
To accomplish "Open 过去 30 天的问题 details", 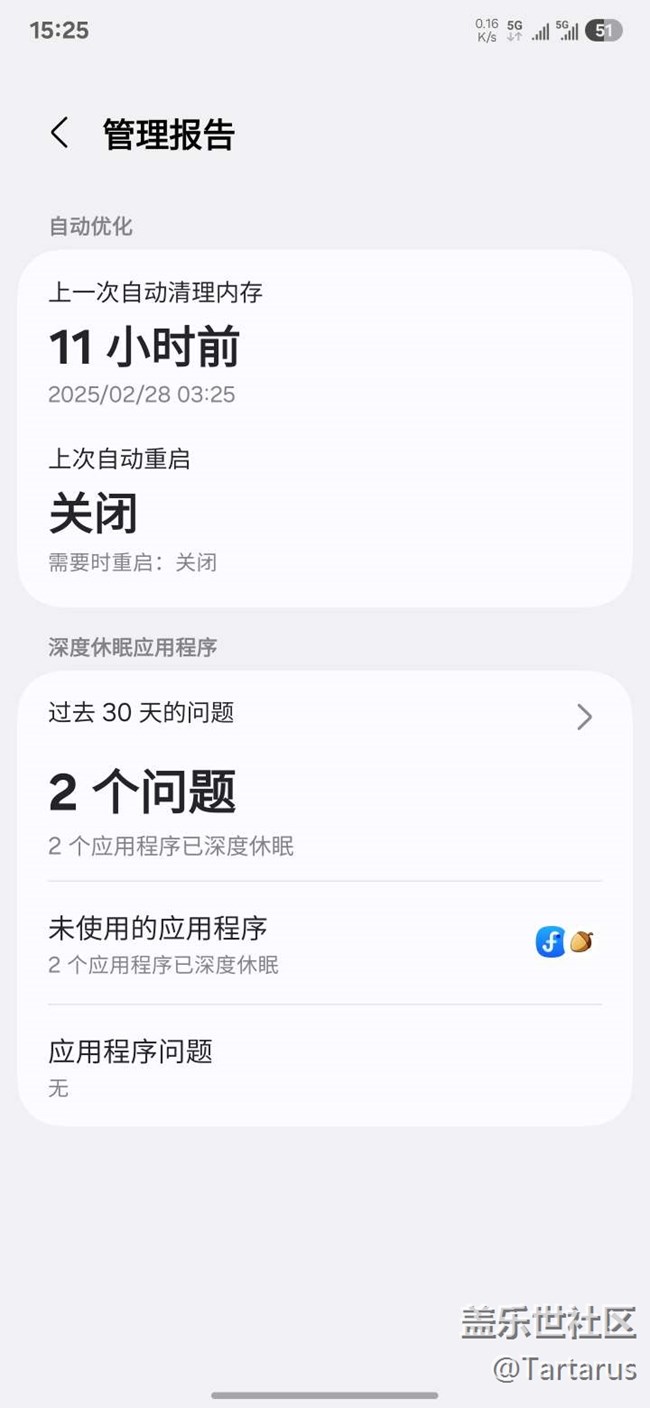I will pyautogui.click(x=324, y=716).
